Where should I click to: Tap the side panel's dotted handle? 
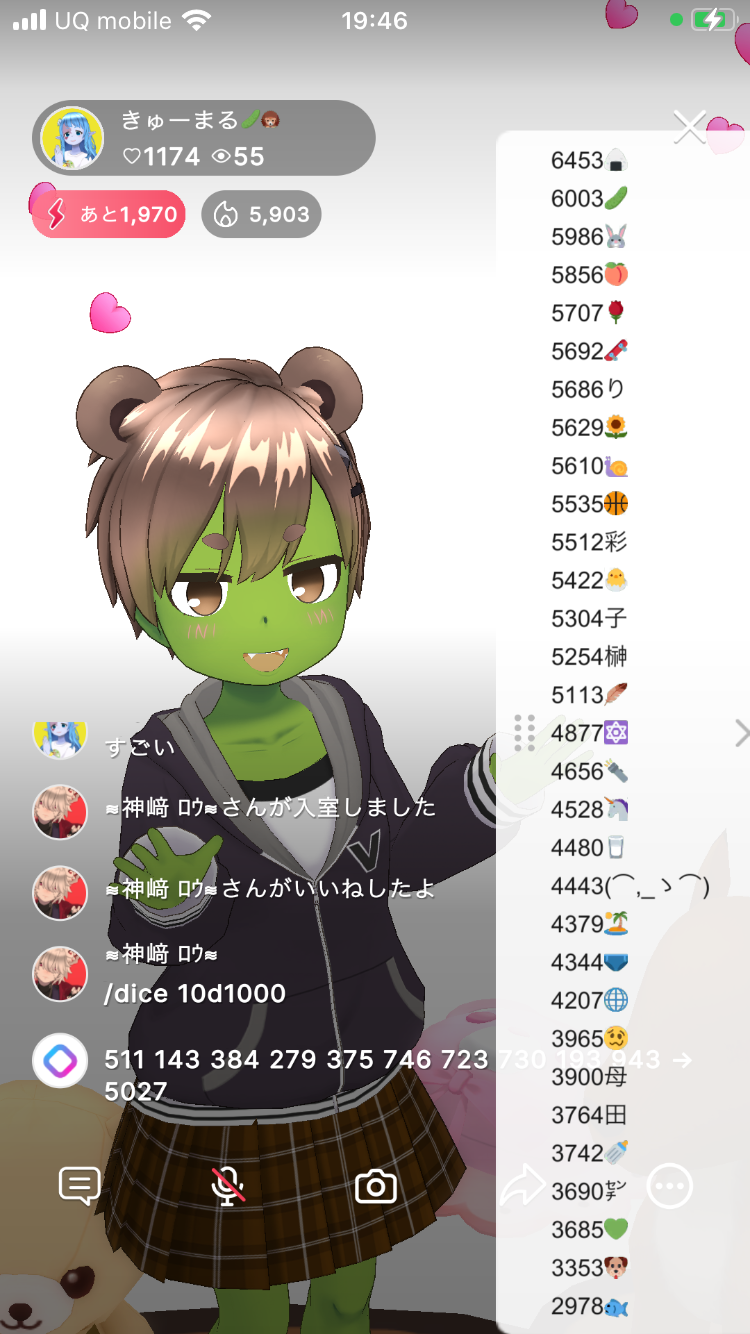coord(524,733)
